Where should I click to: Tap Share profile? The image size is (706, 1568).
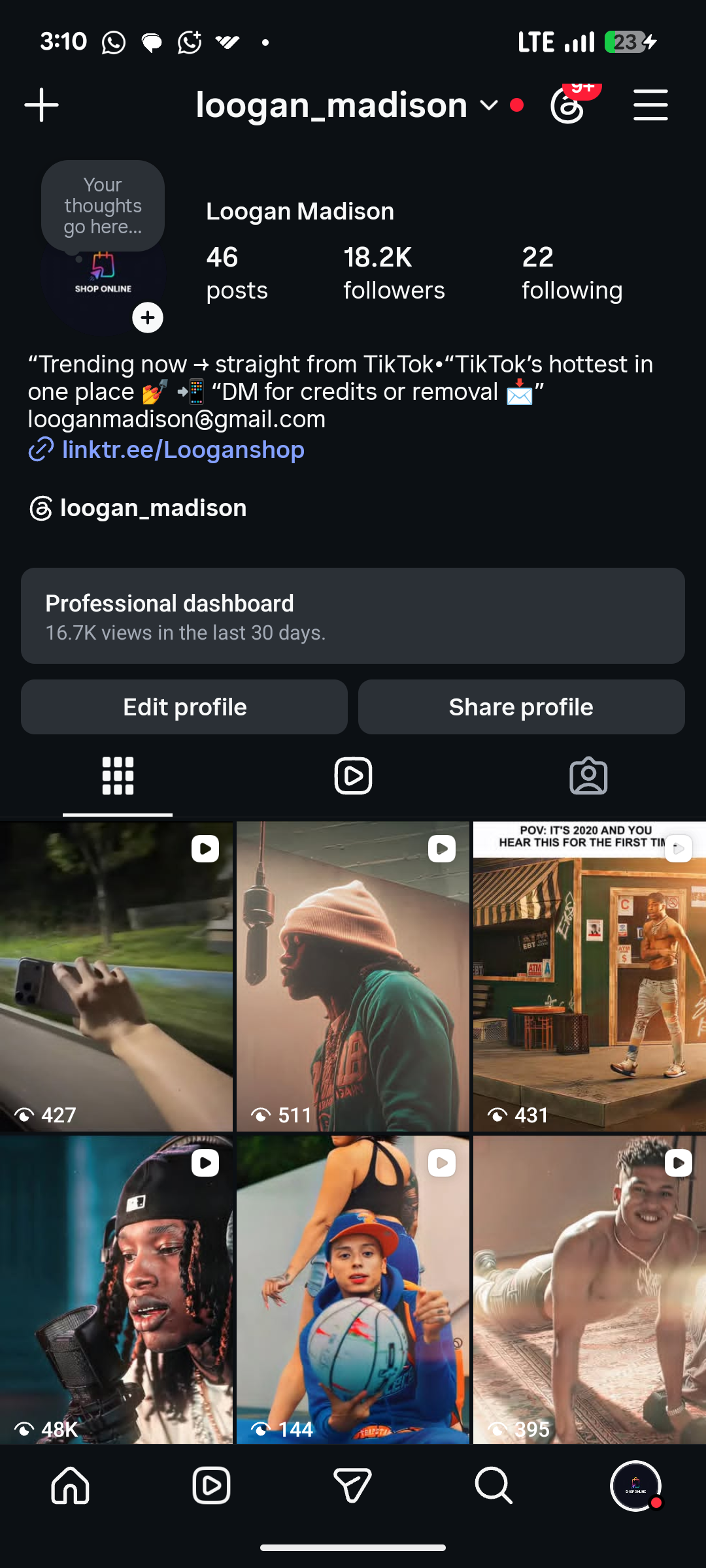click(522, 707)
